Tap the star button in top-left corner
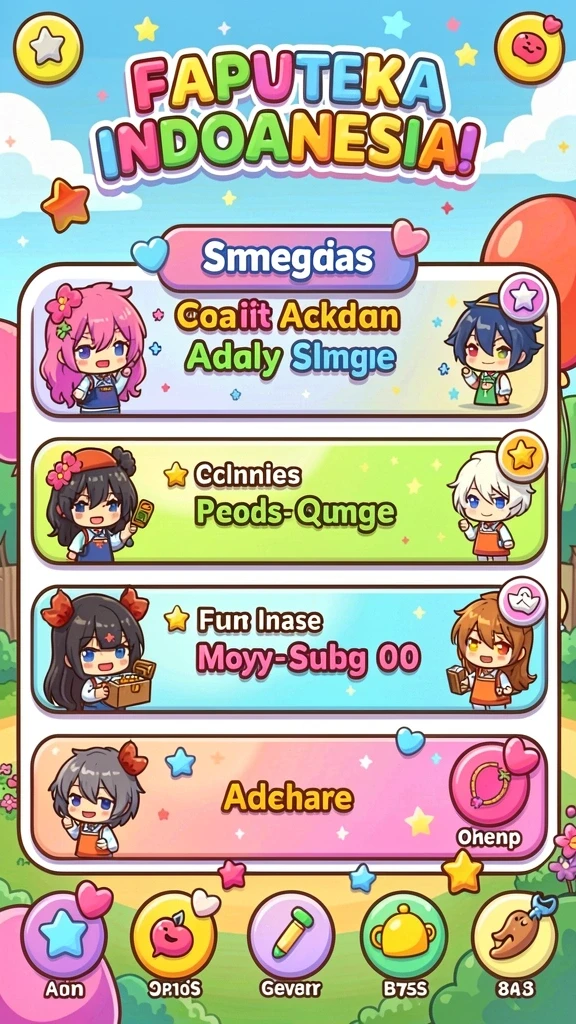Screen dimensions: 576x1024 [48, 49]
